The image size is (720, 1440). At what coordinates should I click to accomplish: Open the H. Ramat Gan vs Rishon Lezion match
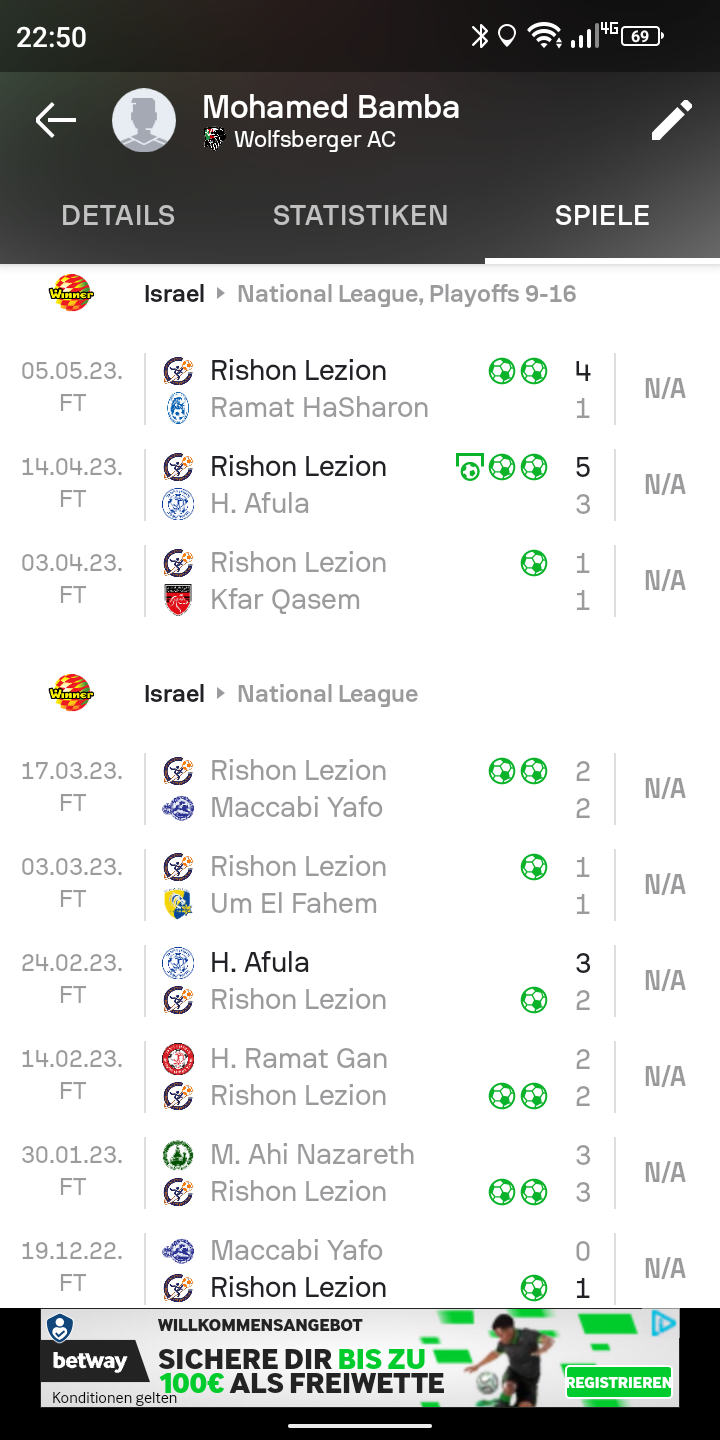[x=360, y=1077]
